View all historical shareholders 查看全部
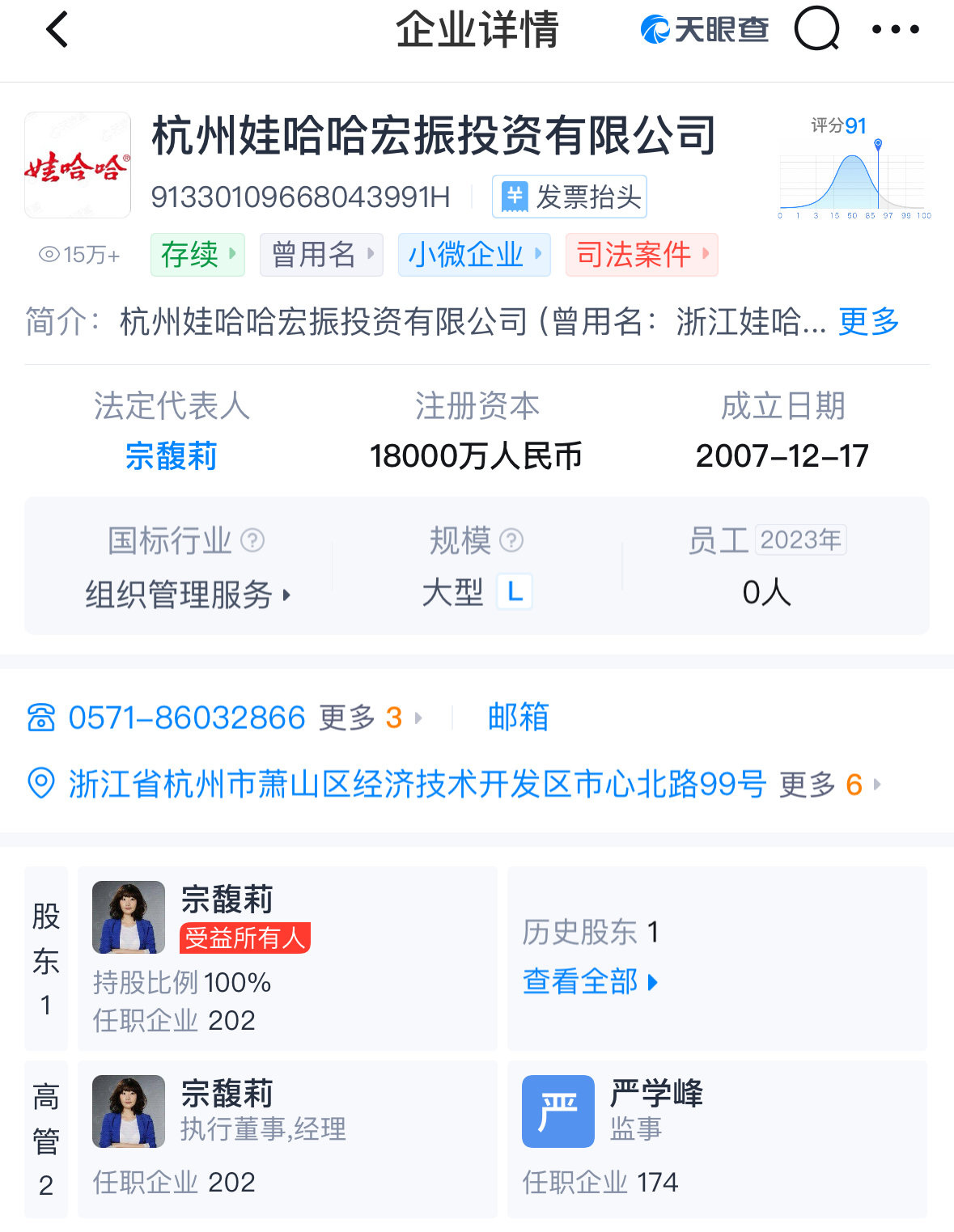The width and height of the screenshot is (954, 1232). [590, 982]
